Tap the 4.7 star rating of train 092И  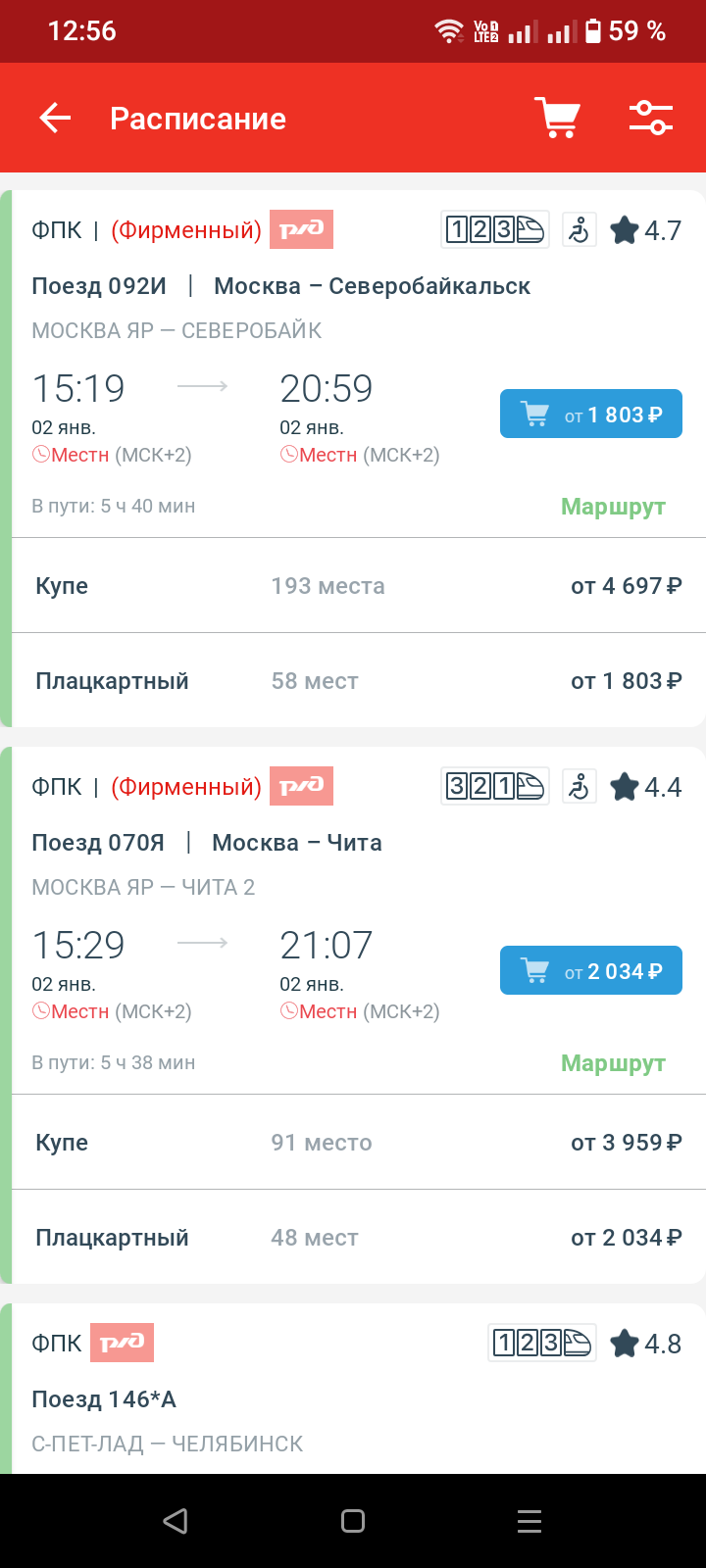click(x=645, y=230)
